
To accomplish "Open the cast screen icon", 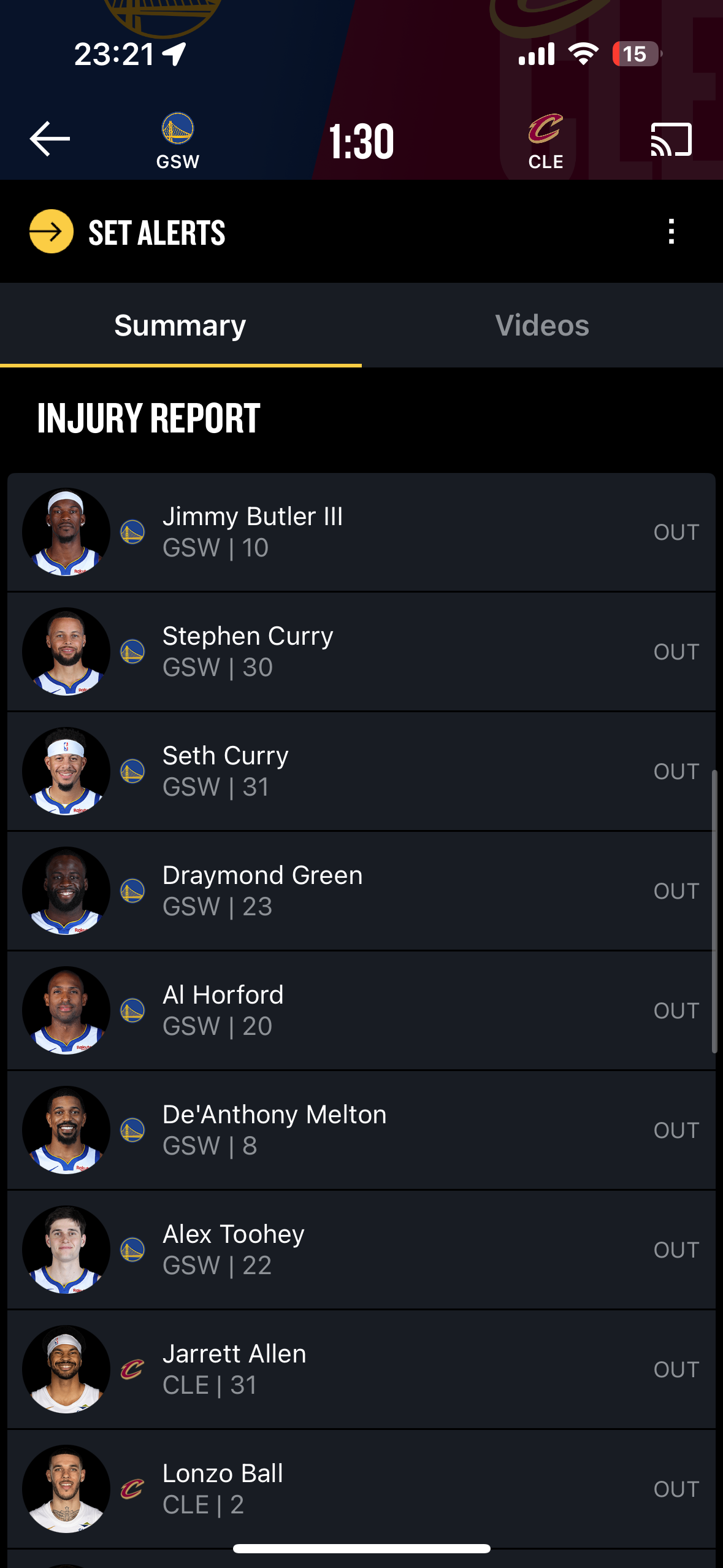I will pyautogui.click(x=671, y=140).
